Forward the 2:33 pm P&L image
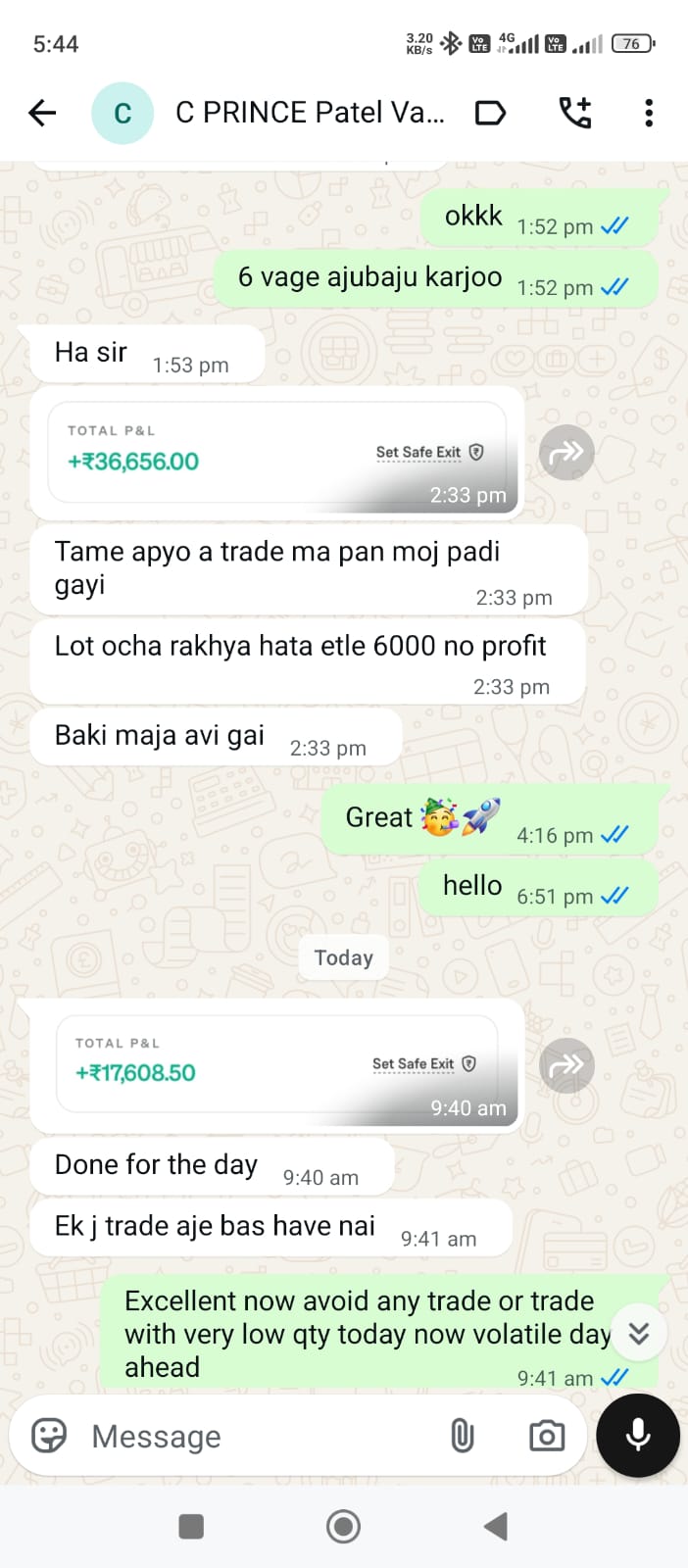 point(566,453)
